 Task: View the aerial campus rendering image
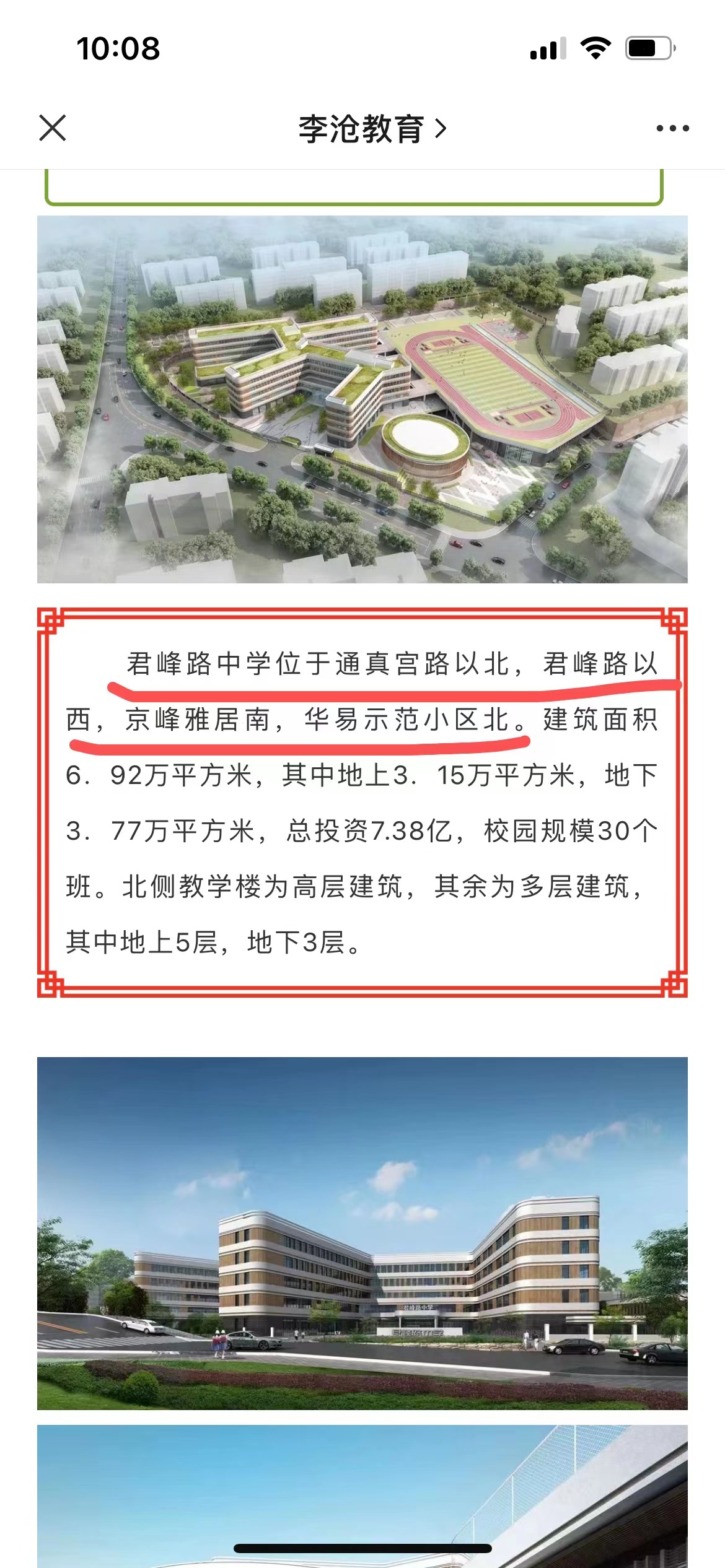(362, 399)
